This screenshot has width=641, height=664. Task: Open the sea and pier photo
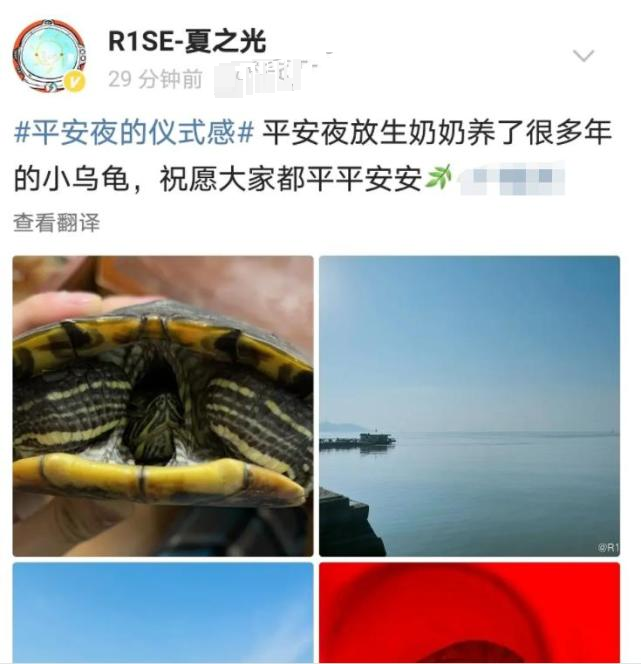(x=469, y=405)
